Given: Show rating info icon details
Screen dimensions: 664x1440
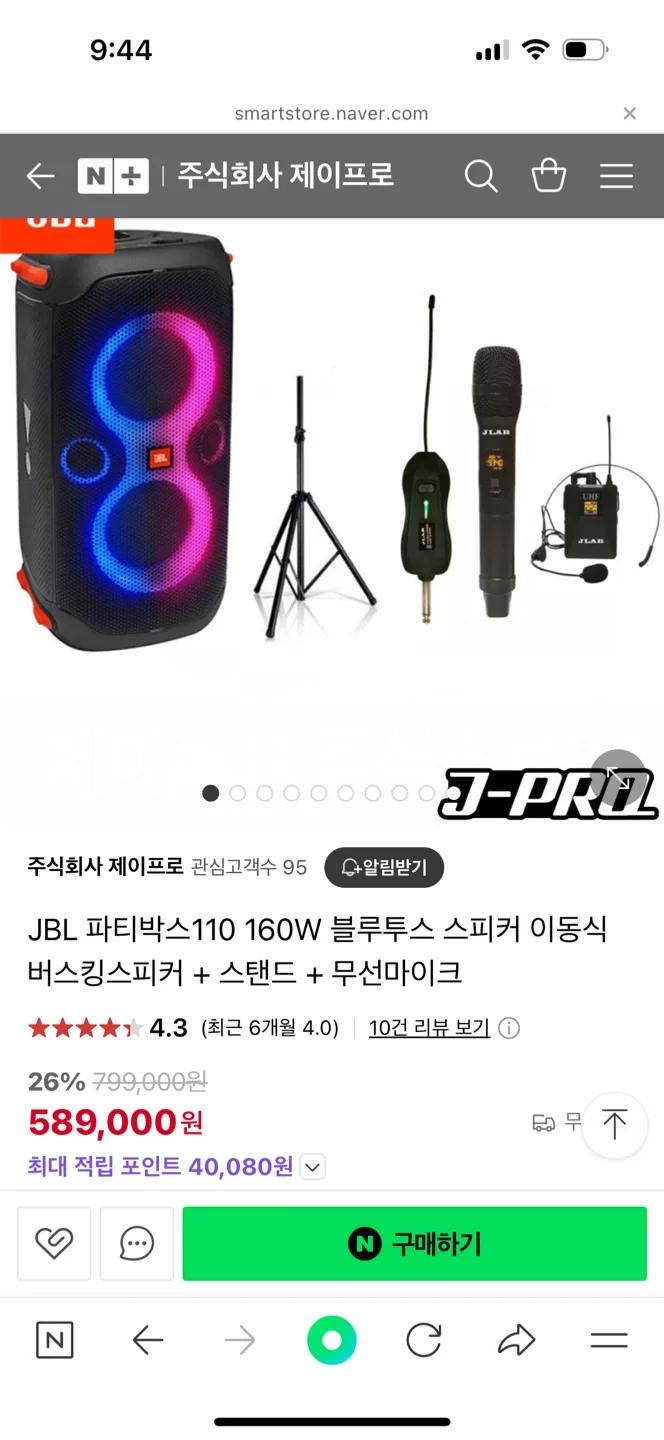Looking at the screenshot, I should [x=509, y=1028].
